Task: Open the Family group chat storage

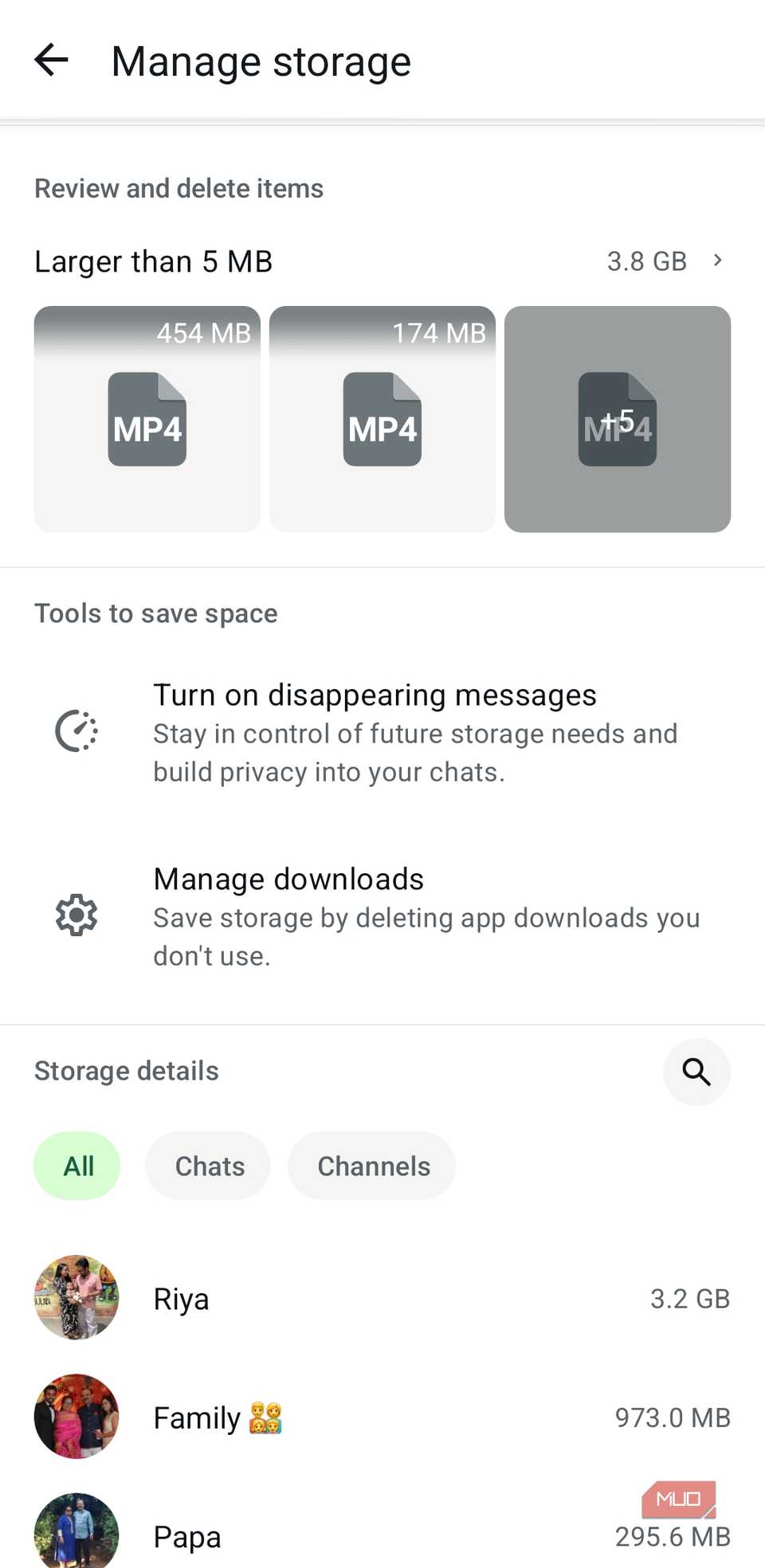Action: [x=382, y=1417]
